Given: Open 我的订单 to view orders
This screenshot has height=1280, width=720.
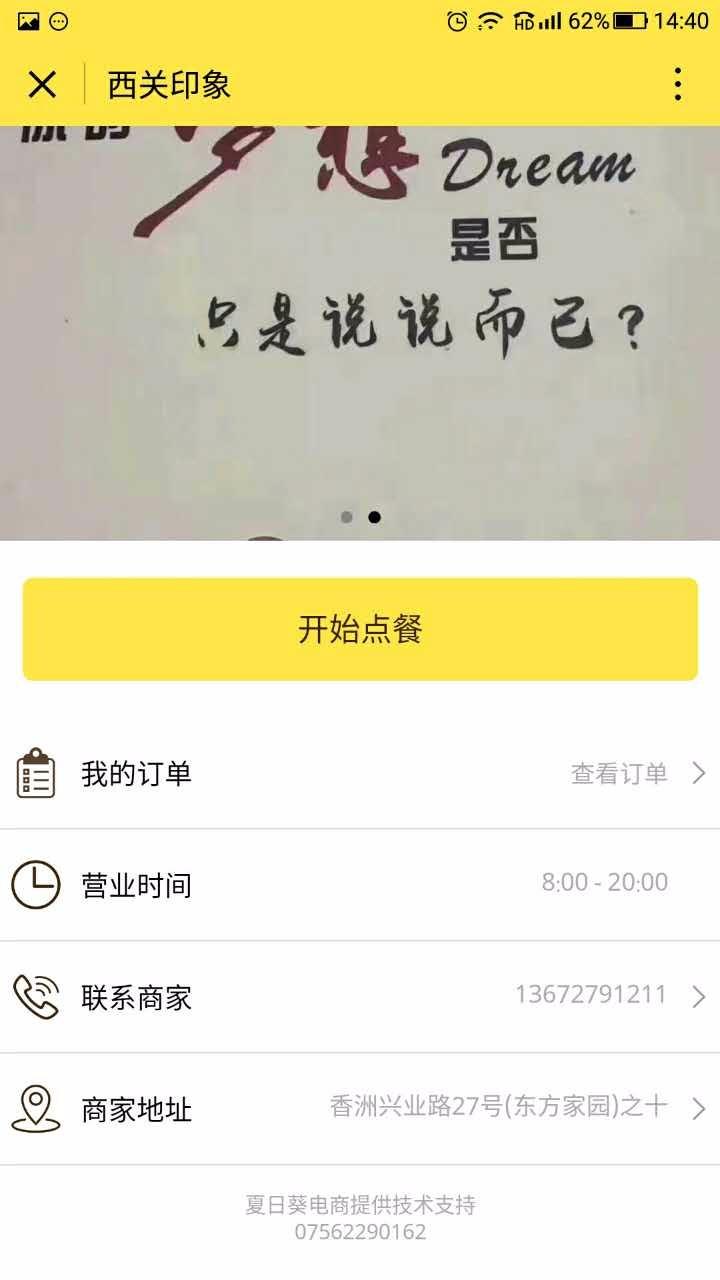Looking at the screenshot, I should (x=360, y=773).
